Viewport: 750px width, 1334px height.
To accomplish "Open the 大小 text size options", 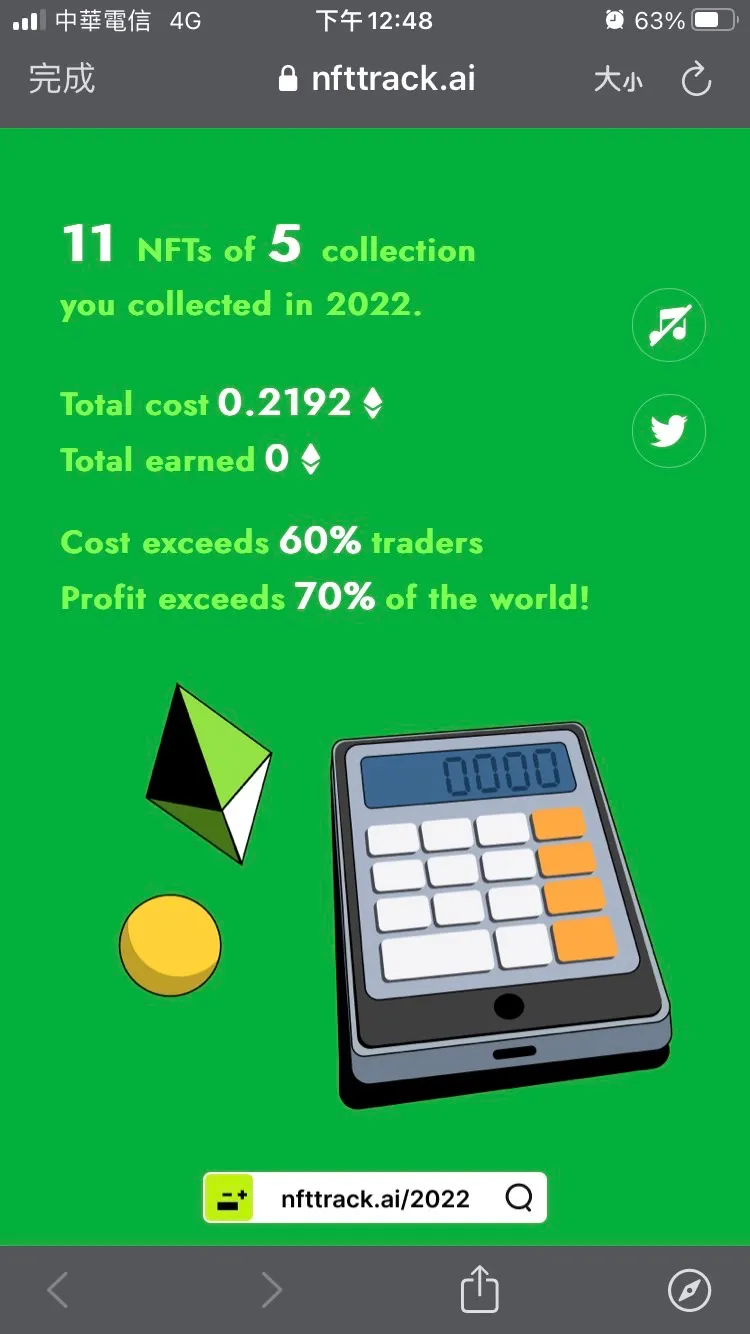I will (618, 80).
